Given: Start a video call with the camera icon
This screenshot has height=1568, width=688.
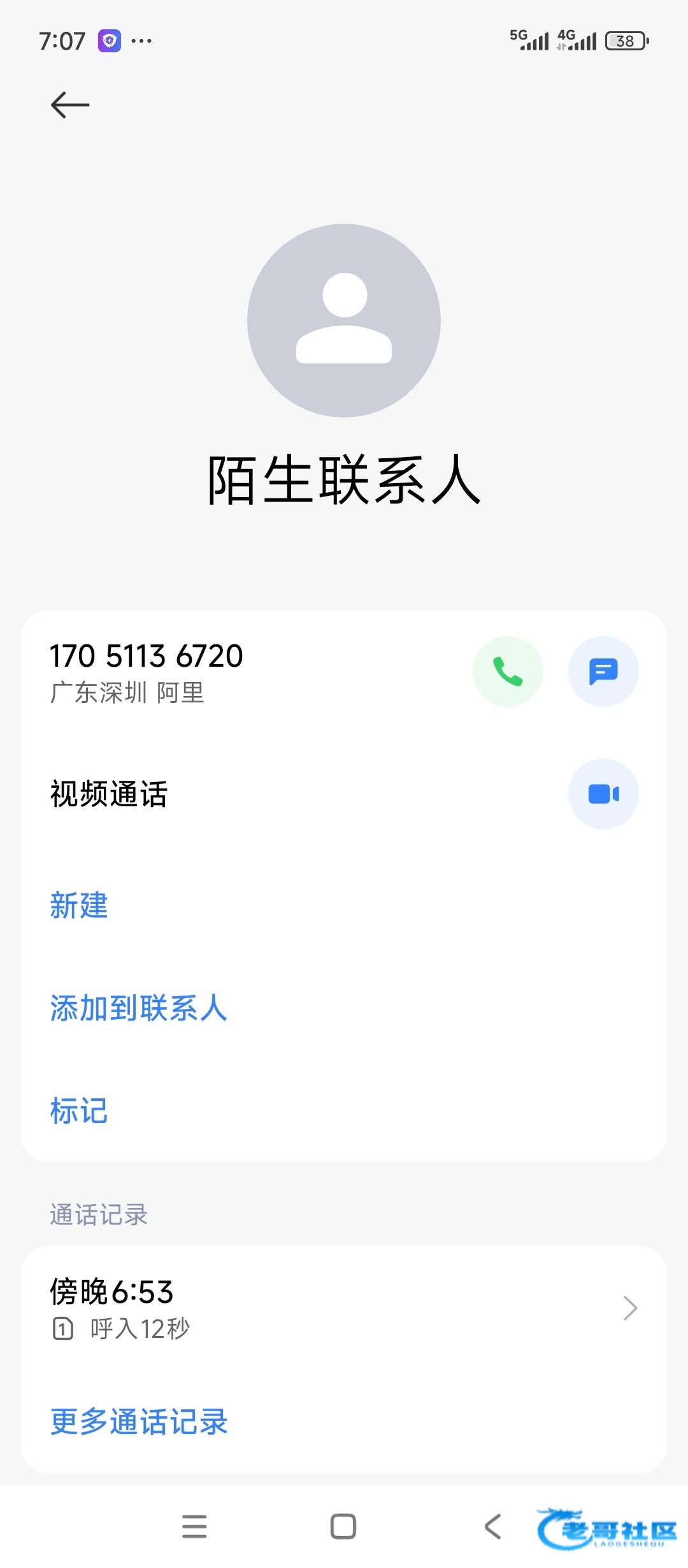Looking at the screenshot, I should tap(603, 794).
